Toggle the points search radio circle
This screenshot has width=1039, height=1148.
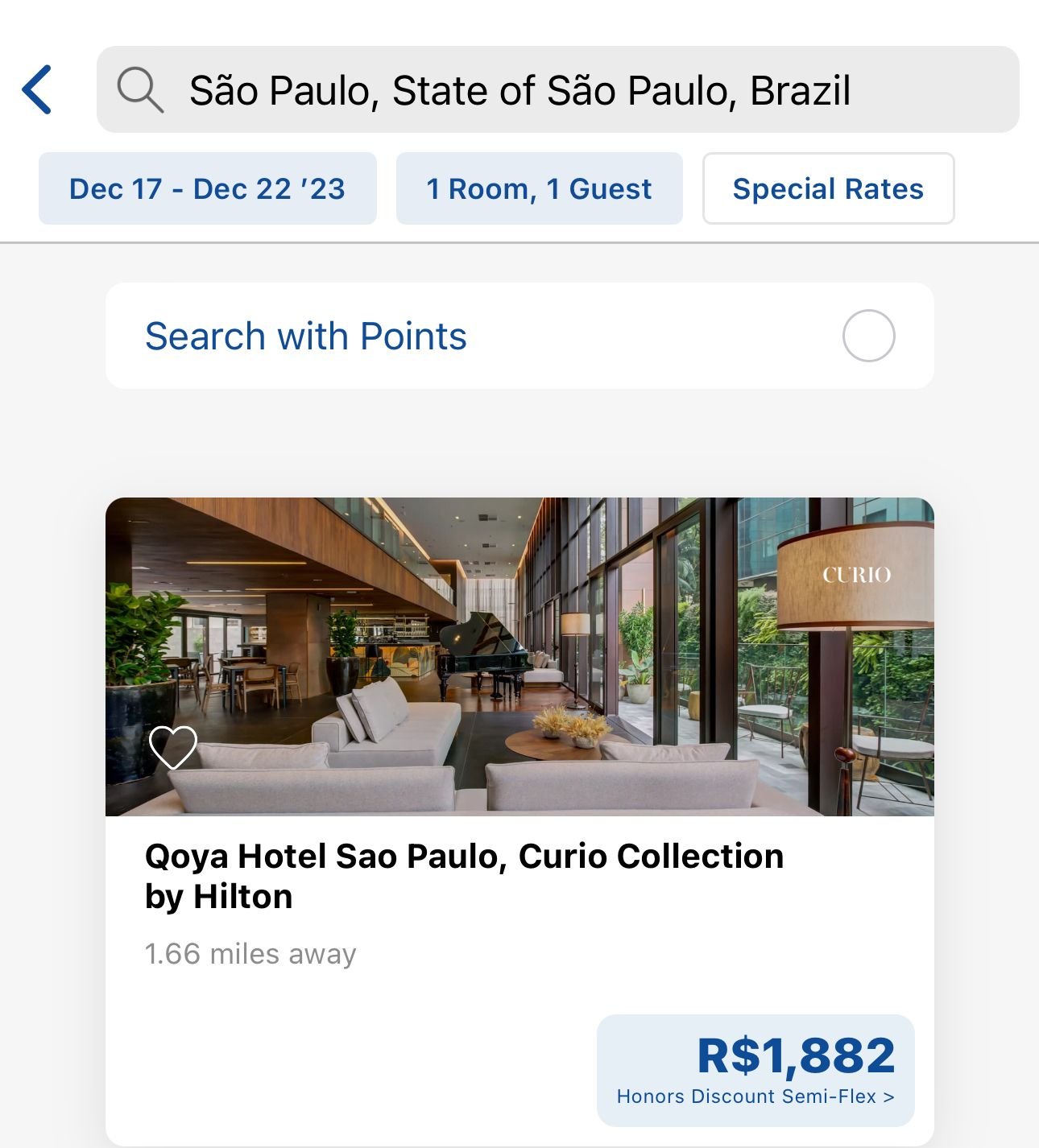tap(870, 335)
